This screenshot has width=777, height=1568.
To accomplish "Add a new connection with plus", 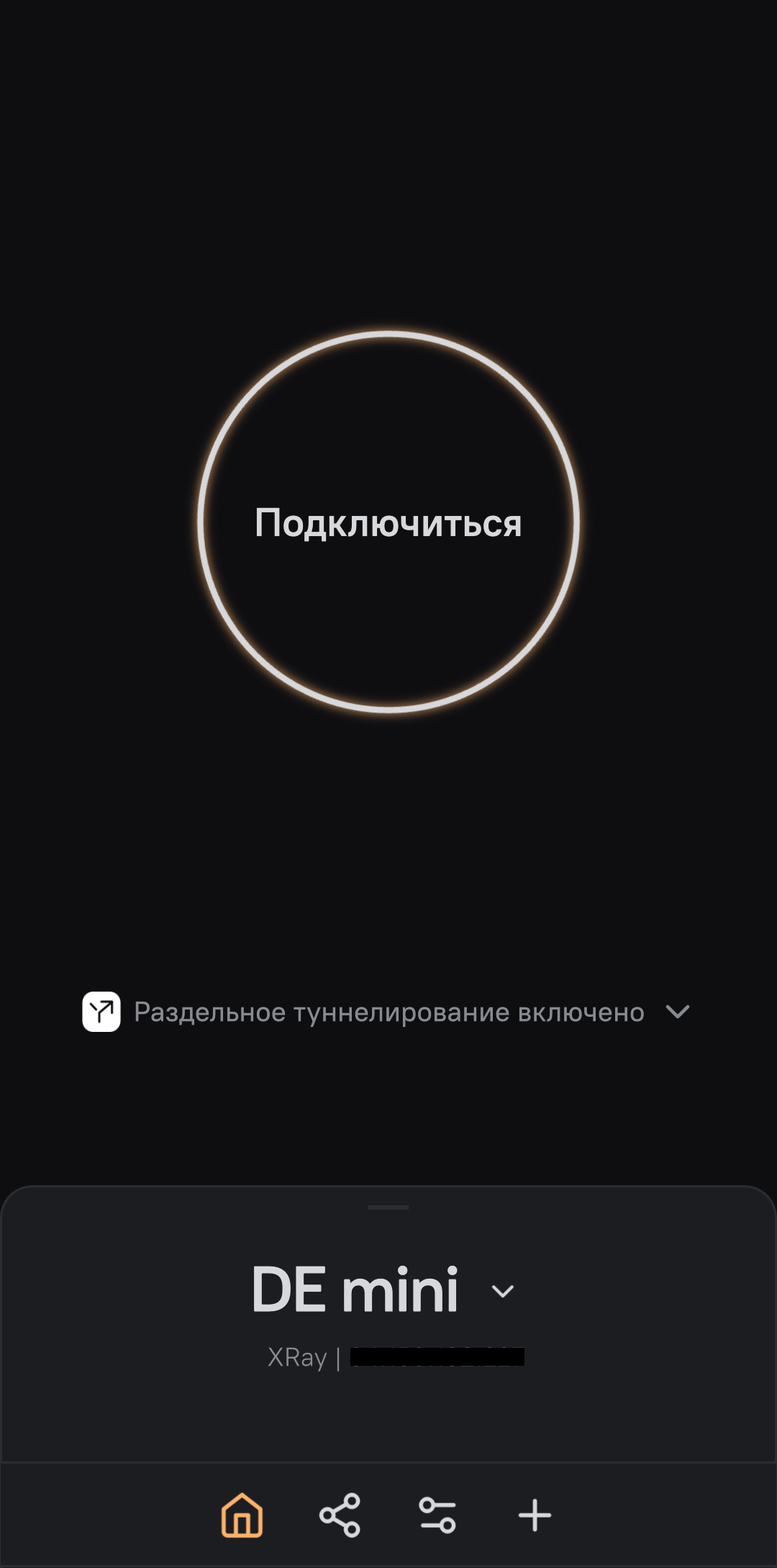I will 535,1515.
